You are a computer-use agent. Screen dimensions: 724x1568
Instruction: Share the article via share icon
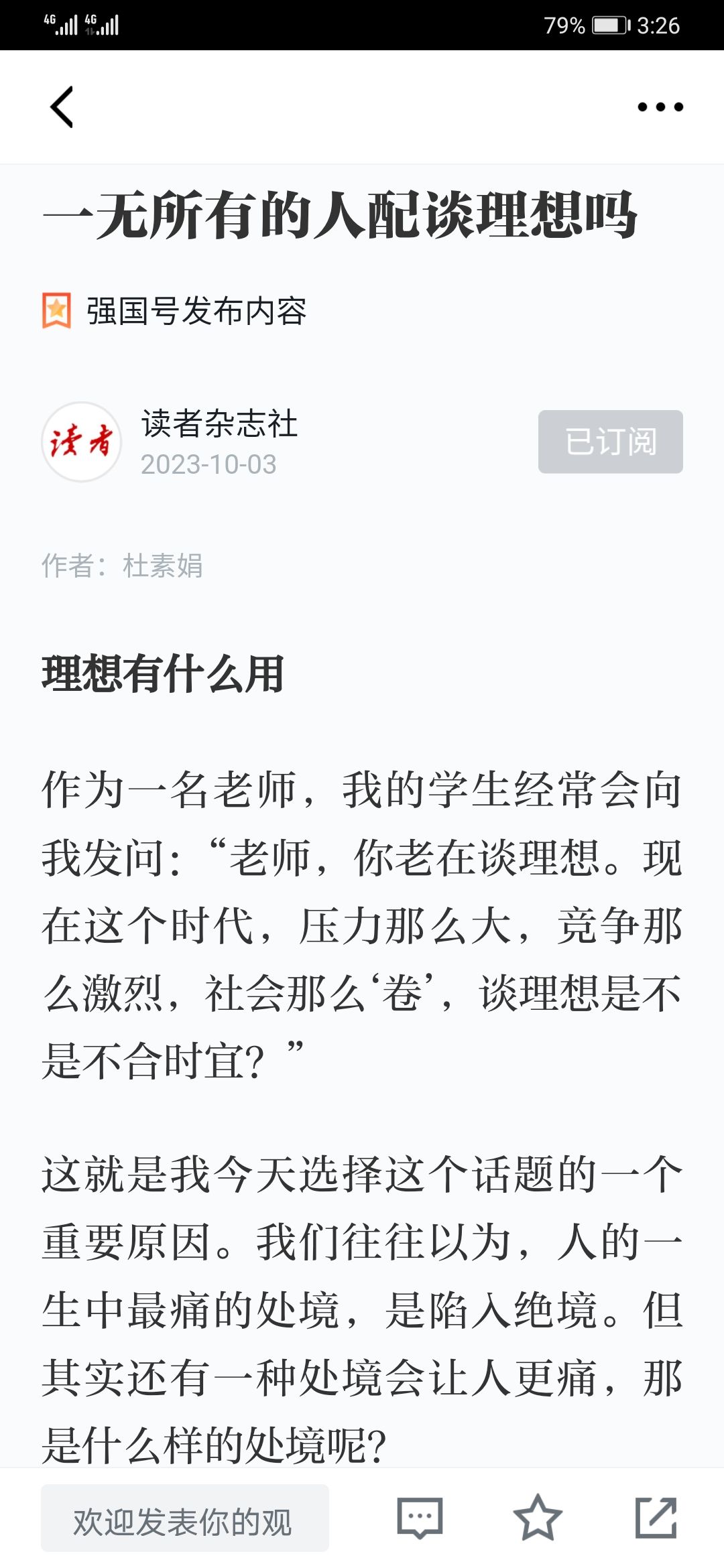656,1518
